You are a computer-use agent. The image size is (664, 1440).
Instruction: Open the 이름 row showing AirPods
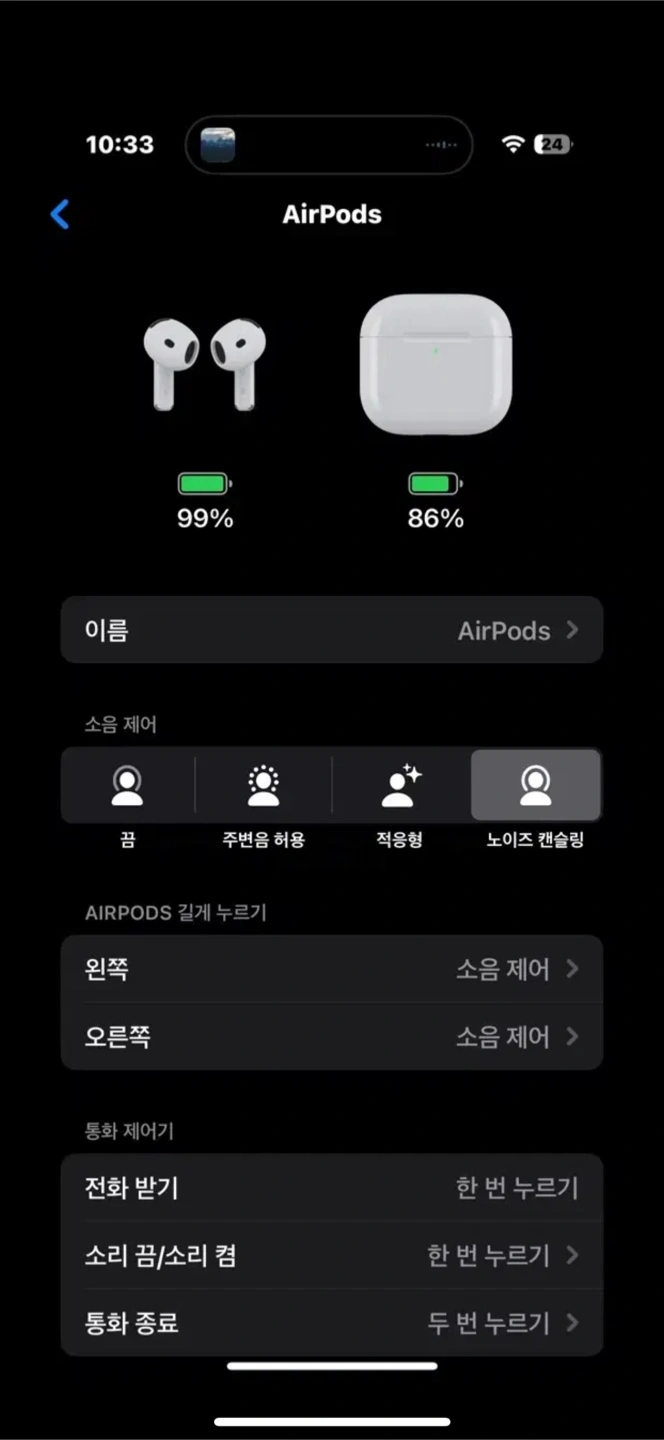(x=332, y=630)
